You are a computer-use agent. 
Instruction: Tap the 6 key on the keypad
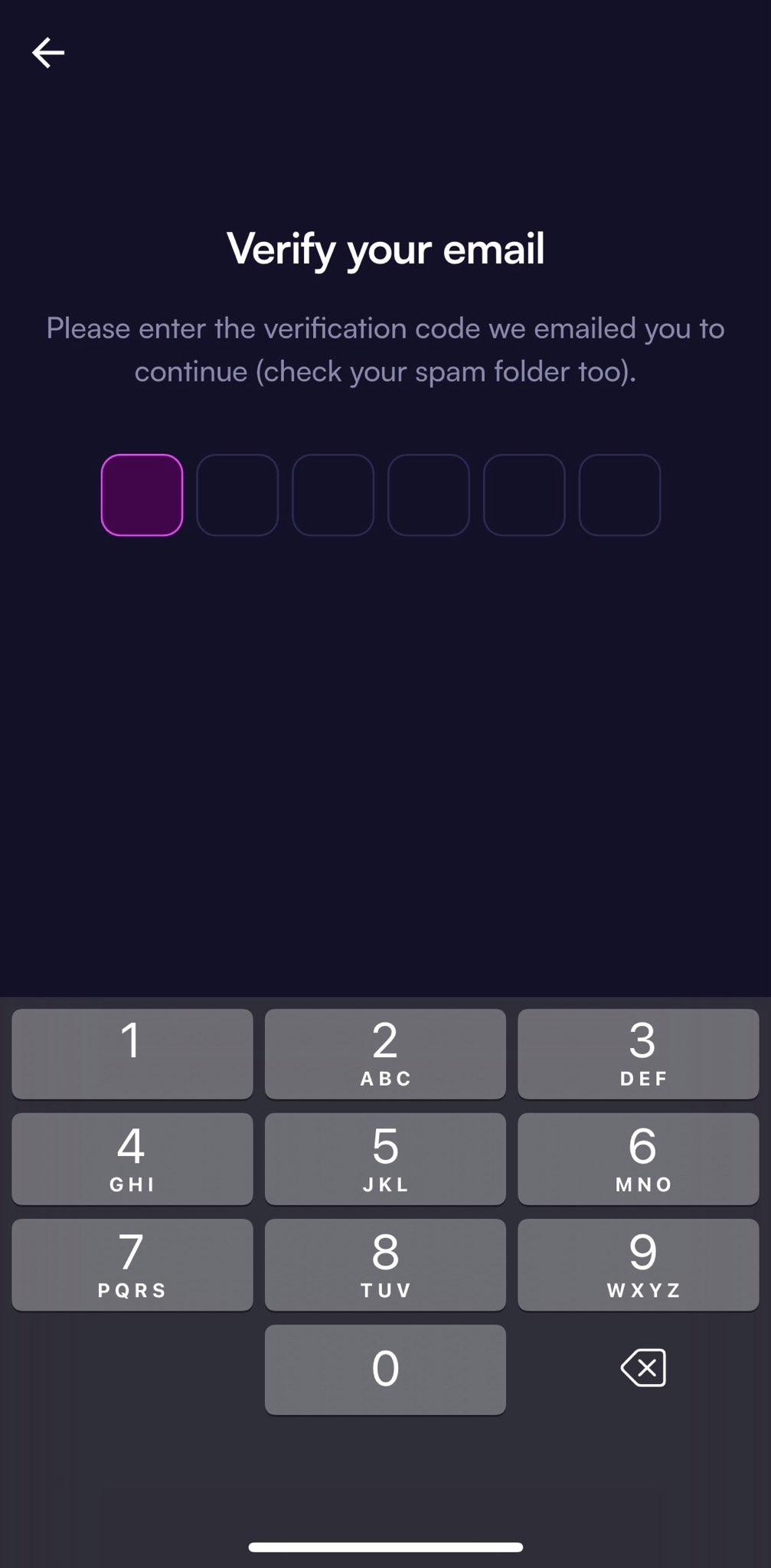click(638, 1158)
